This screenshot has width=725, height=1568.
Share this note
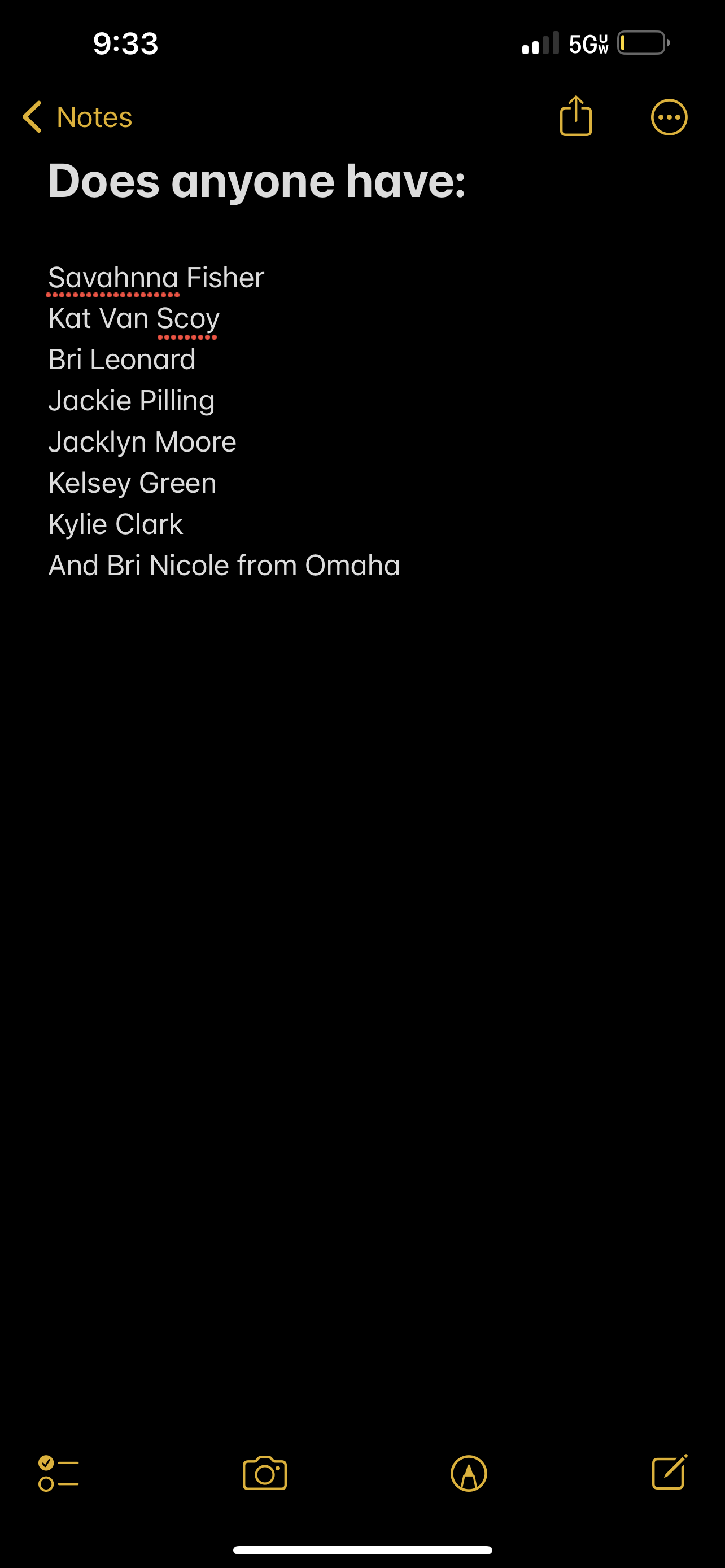(575, 116)
